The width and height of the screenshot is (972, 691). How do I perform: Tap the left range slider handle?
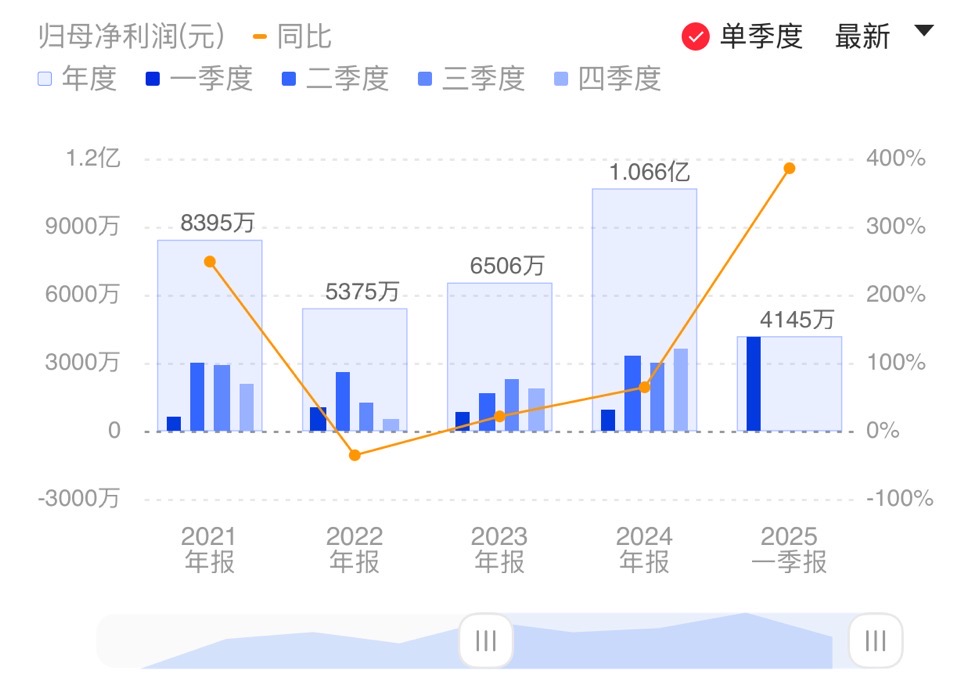coord(486,641)
